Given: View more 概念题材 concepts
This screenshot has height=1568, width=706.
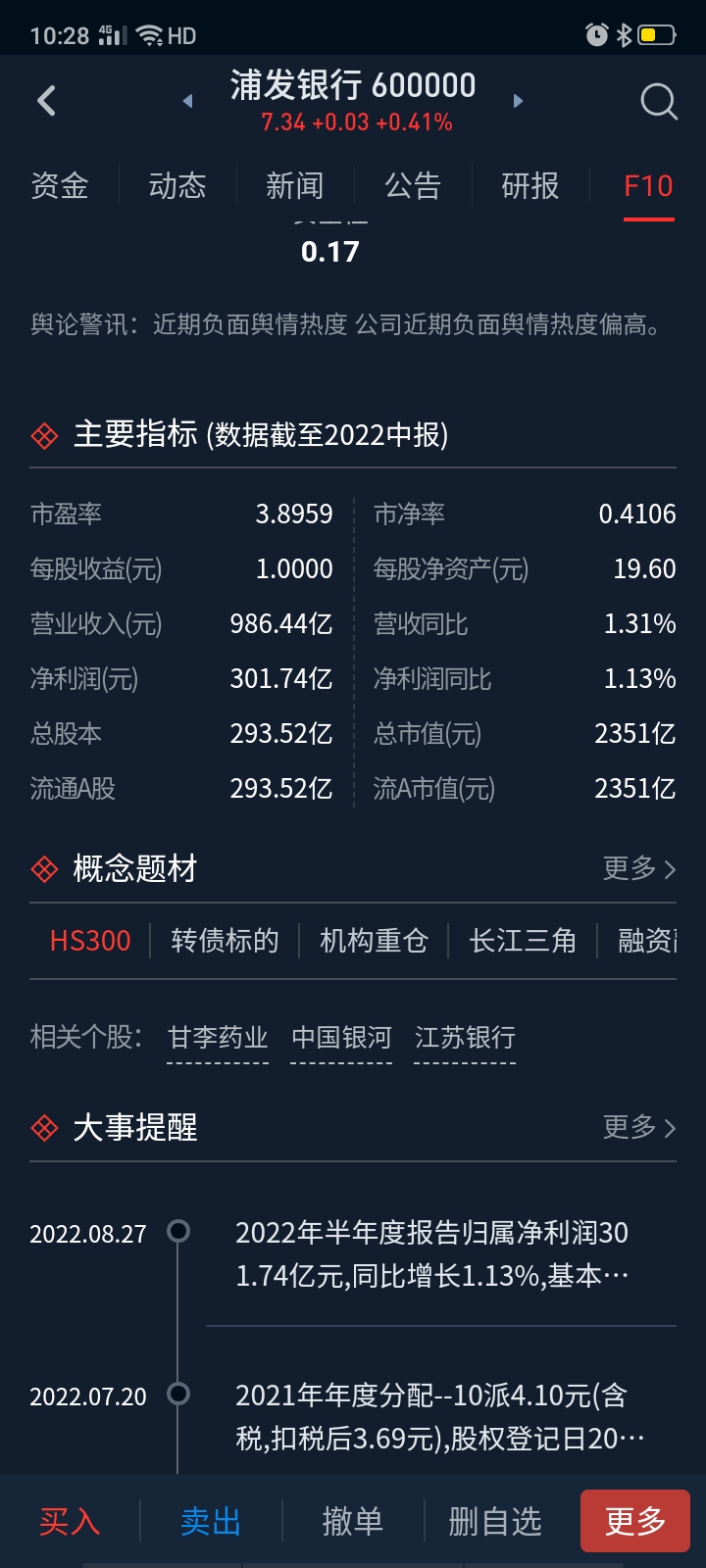Looking at the screenshot, I should click(x=638, y=868).
